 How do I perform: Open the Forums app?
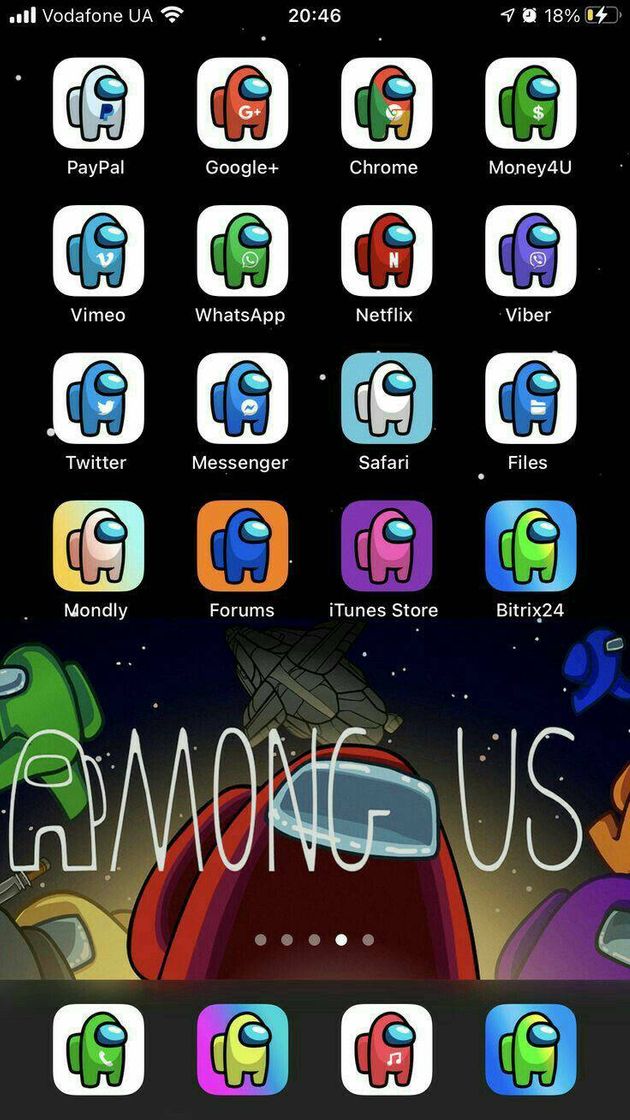point(242,546)
